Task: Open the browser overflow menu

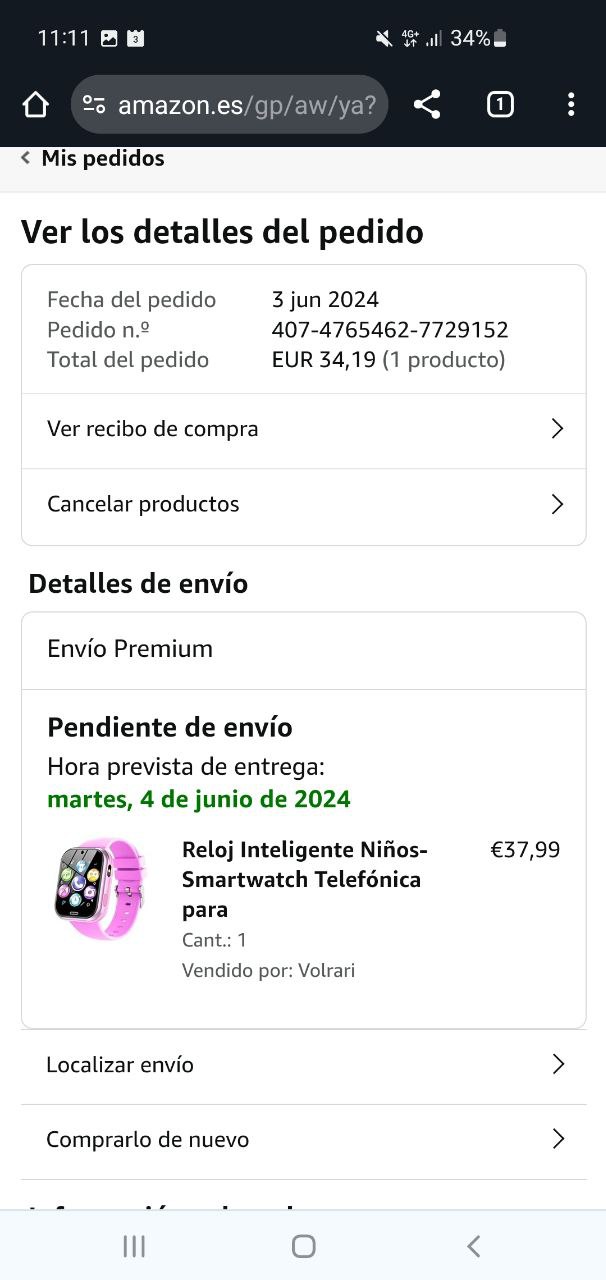Action: point(570,105)
